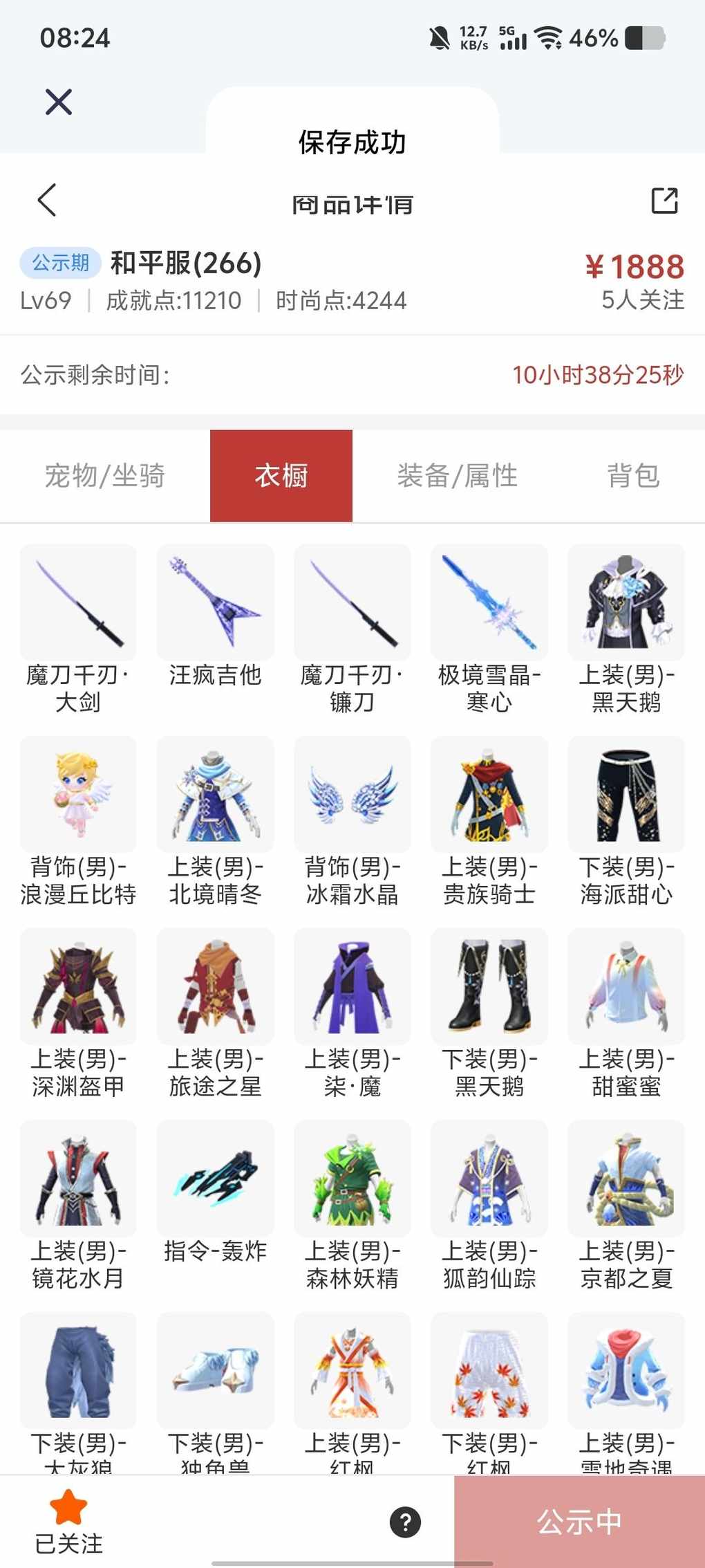Switch to the 宠物/坐骑 tab
The image size is (705, 1568).
pyautogui.click(x=105, y=476)
